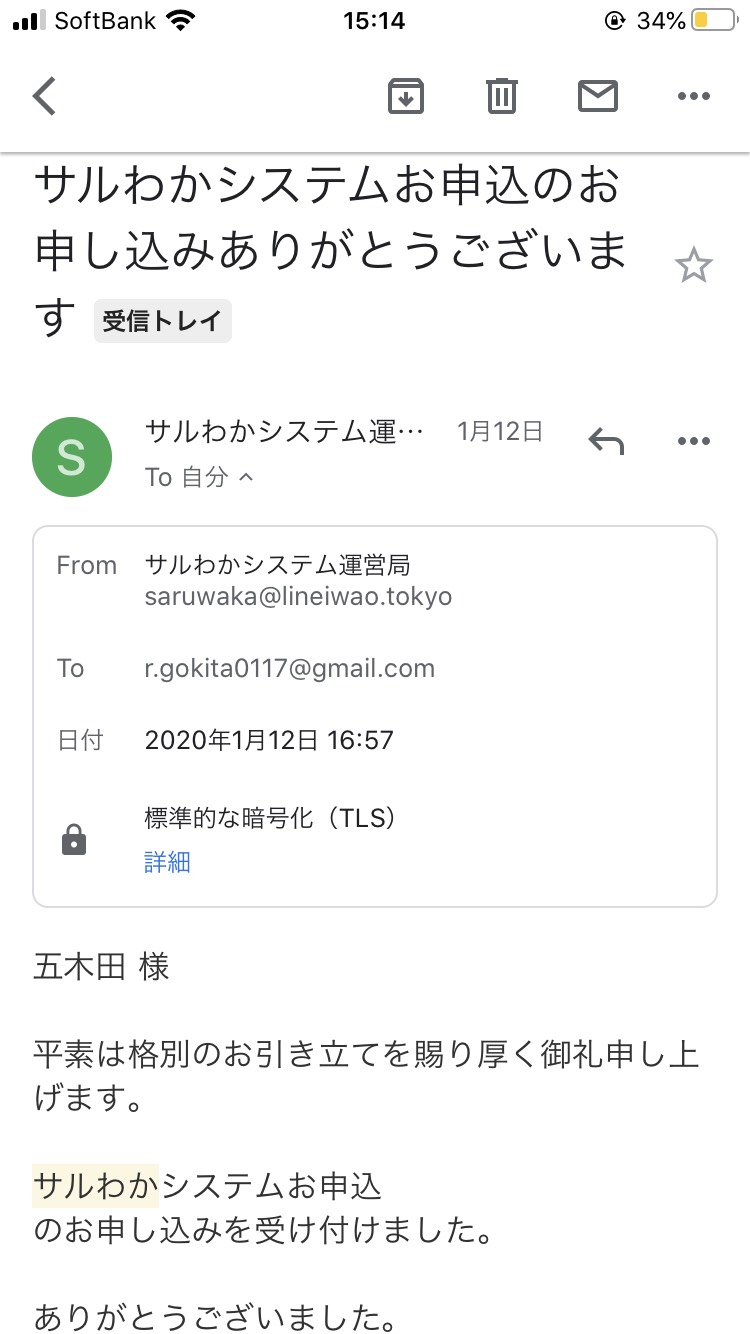
Task: Archive this email
Action: [x=406, y=97]
